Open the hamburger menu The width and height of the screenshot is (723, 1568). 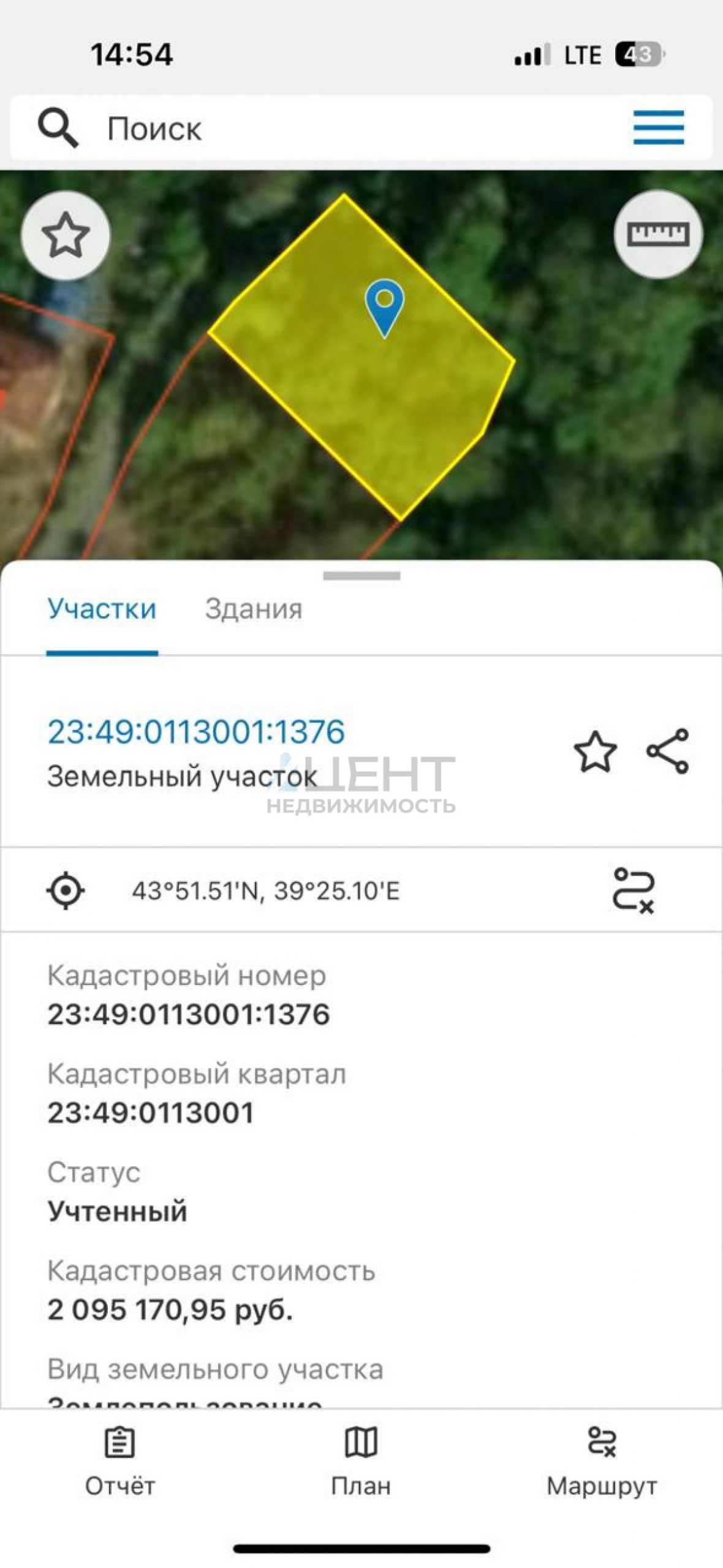point(658,127)
